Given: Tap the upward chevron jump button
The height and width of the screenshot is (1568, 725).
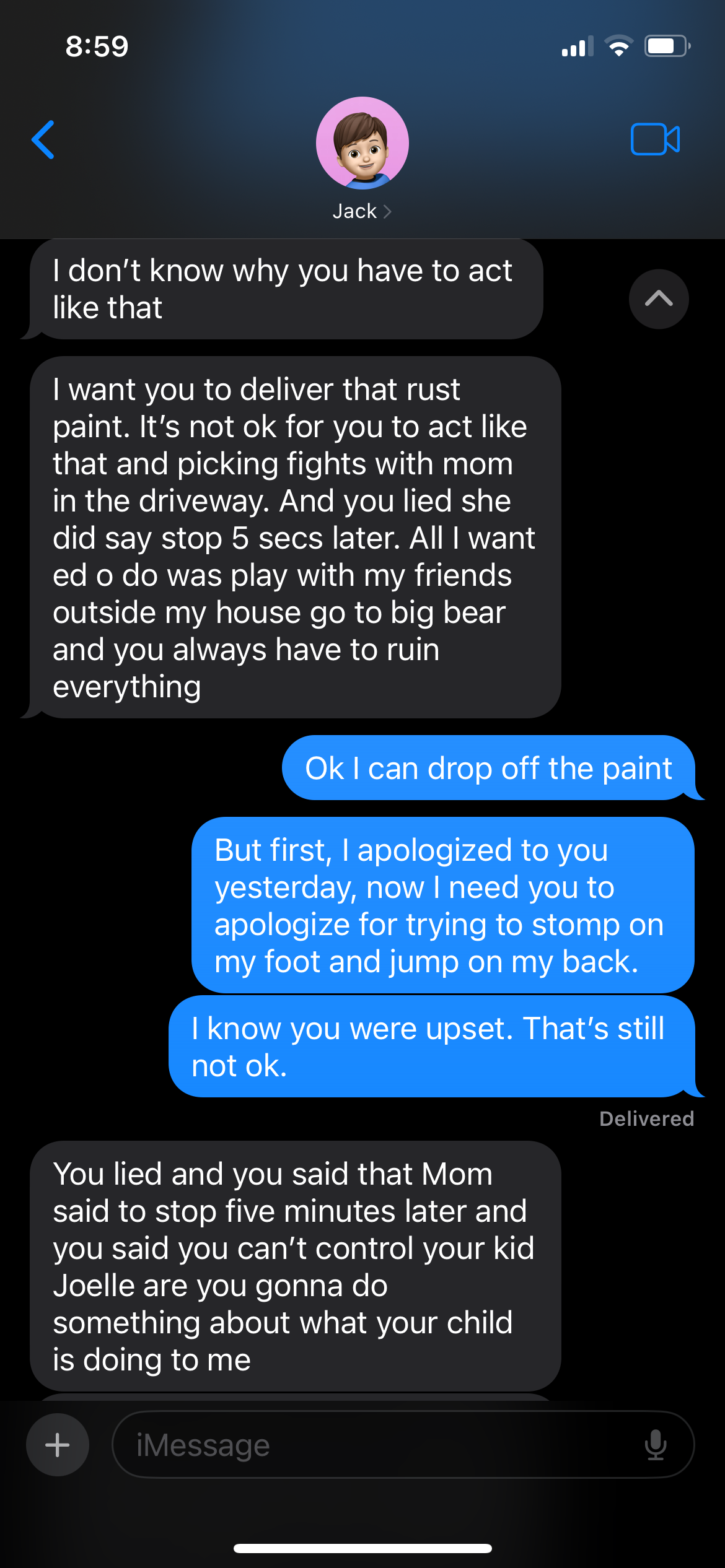Looking at the screenshot, I should click(x=659, y=299).
